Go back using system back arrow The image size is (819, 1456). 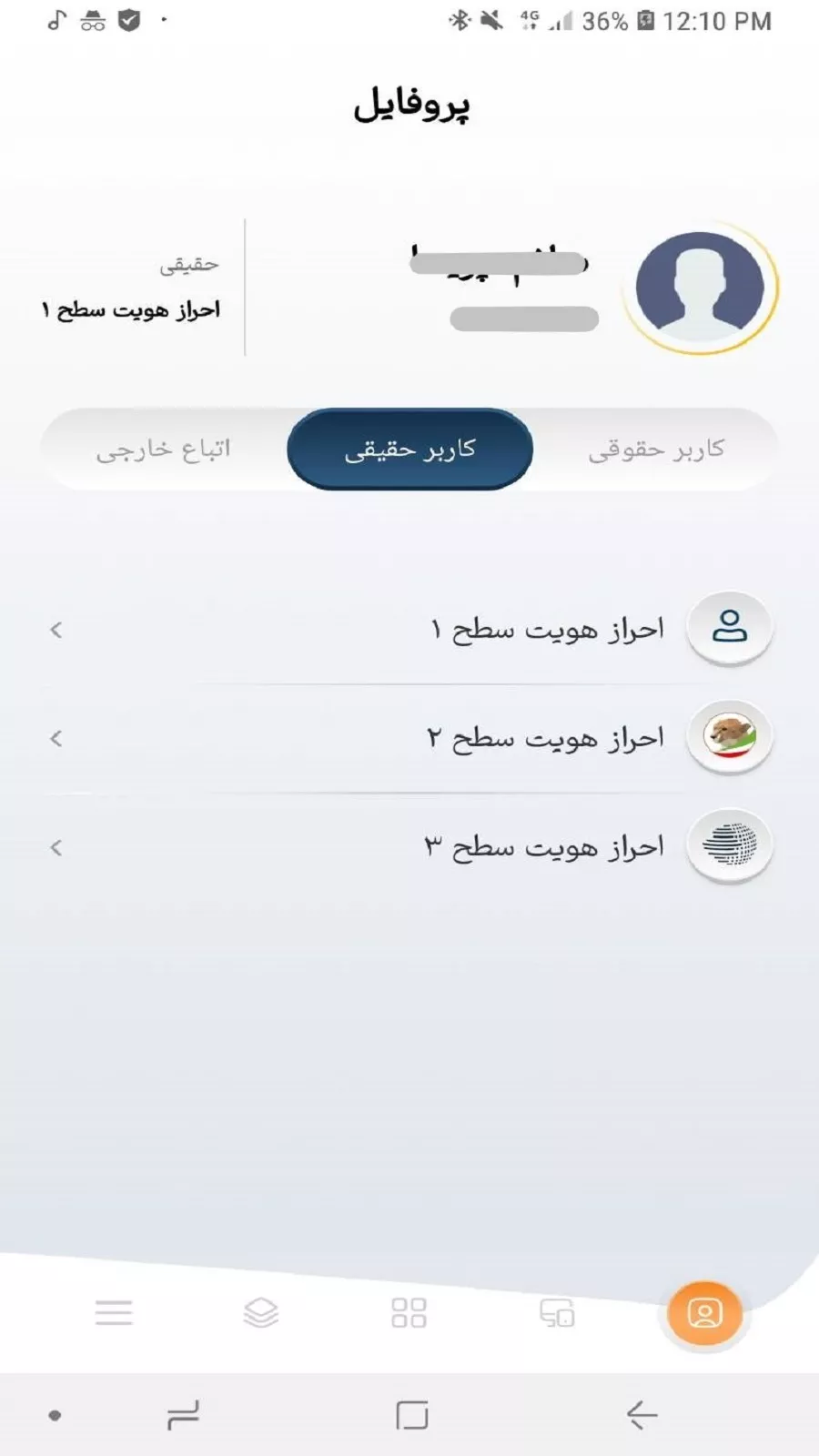pyautogui.click(x=642, y=1415)
